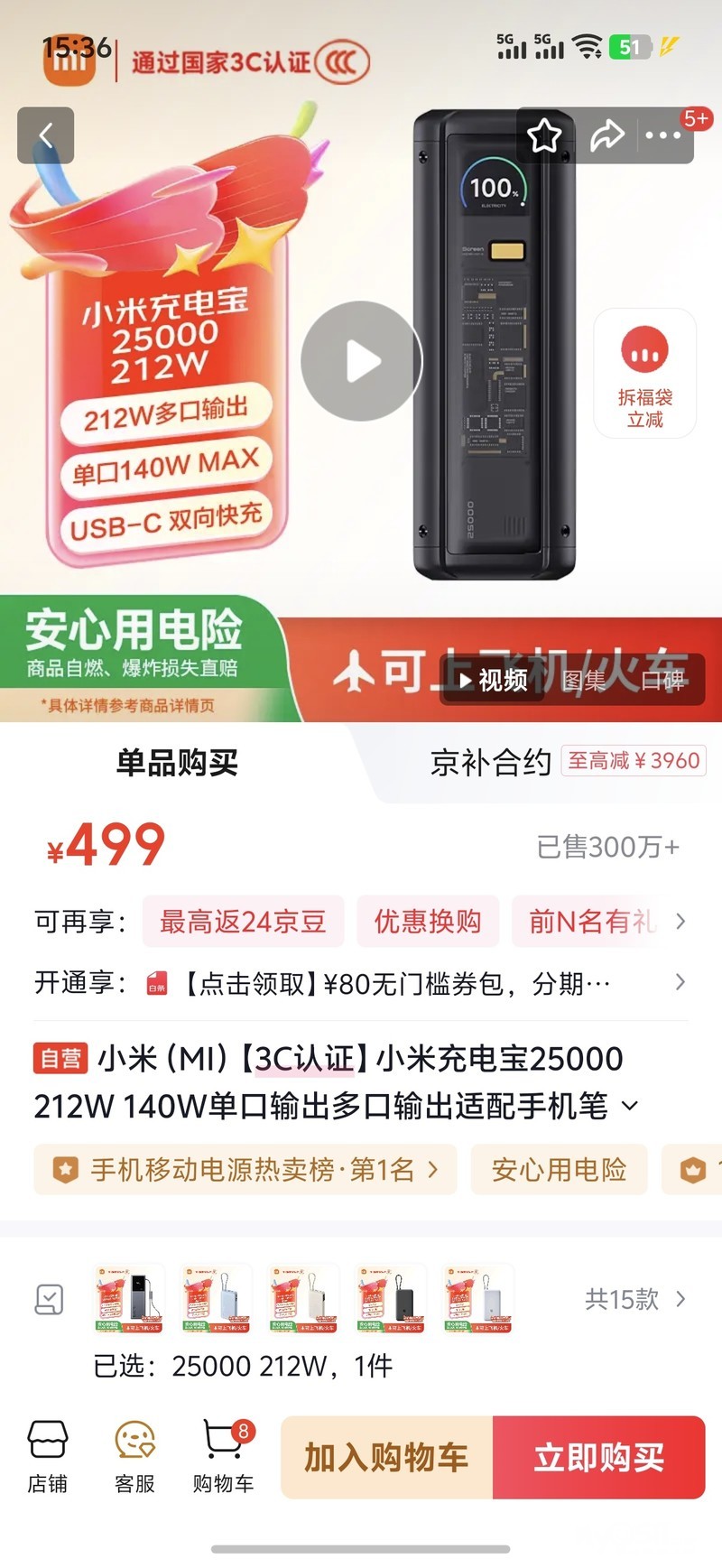Open the three-dot overflow menu
Image resolution: width=722 pixels, height=1568 pixels.
click(663, 135)
